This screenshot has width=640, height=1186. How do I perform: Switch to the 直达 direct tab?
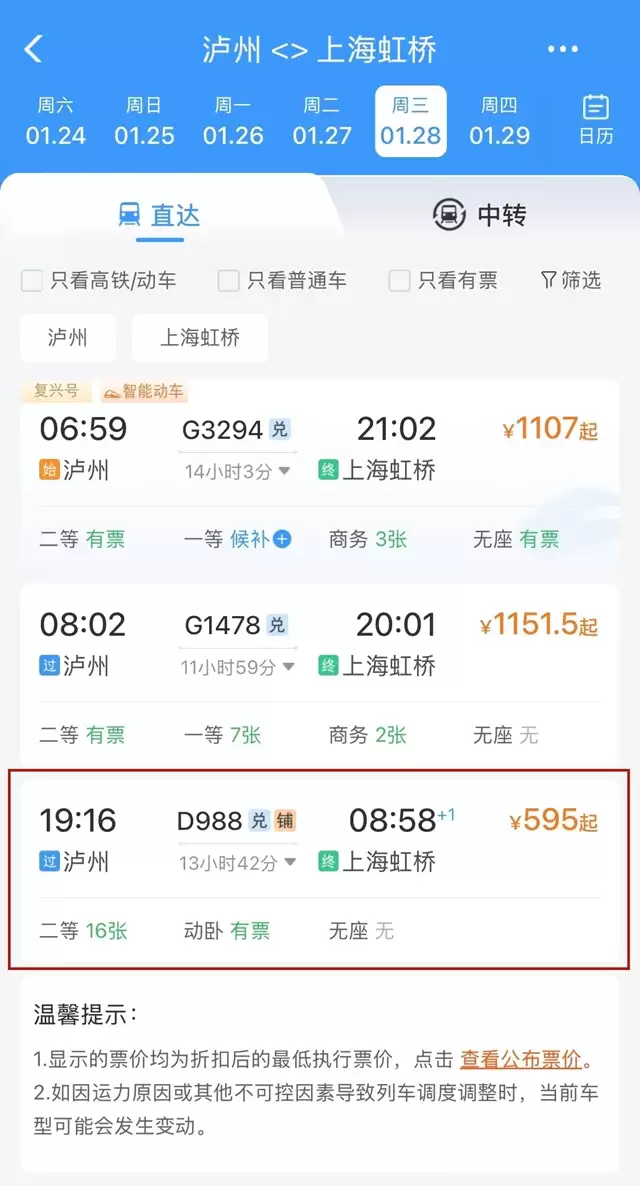(x=160, y=214)
